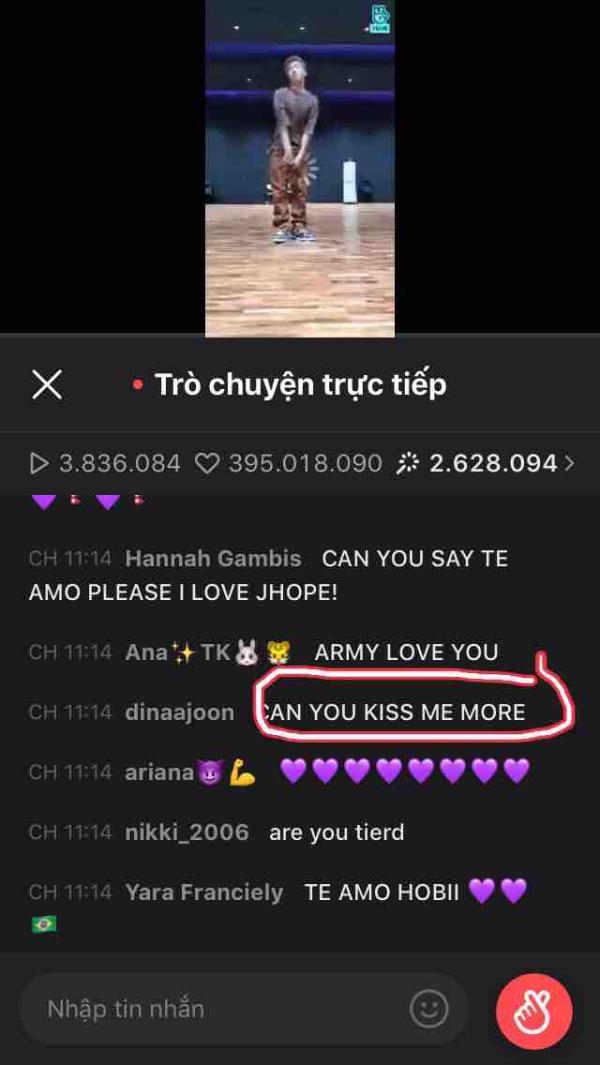
Task: Open the emoji picker
Action: [x=429, y=1009]
